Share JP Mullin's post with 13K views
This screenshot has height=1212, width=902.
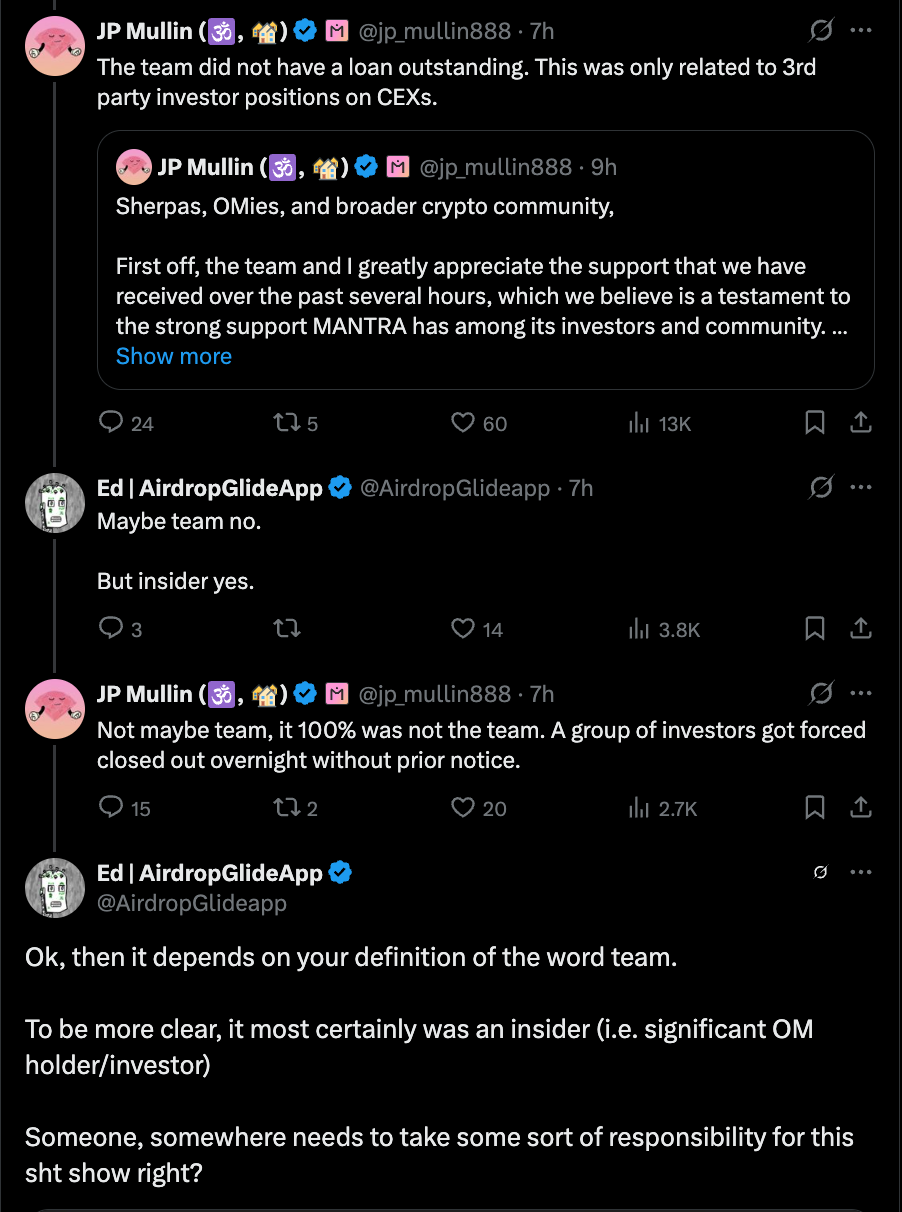point(860,423)
